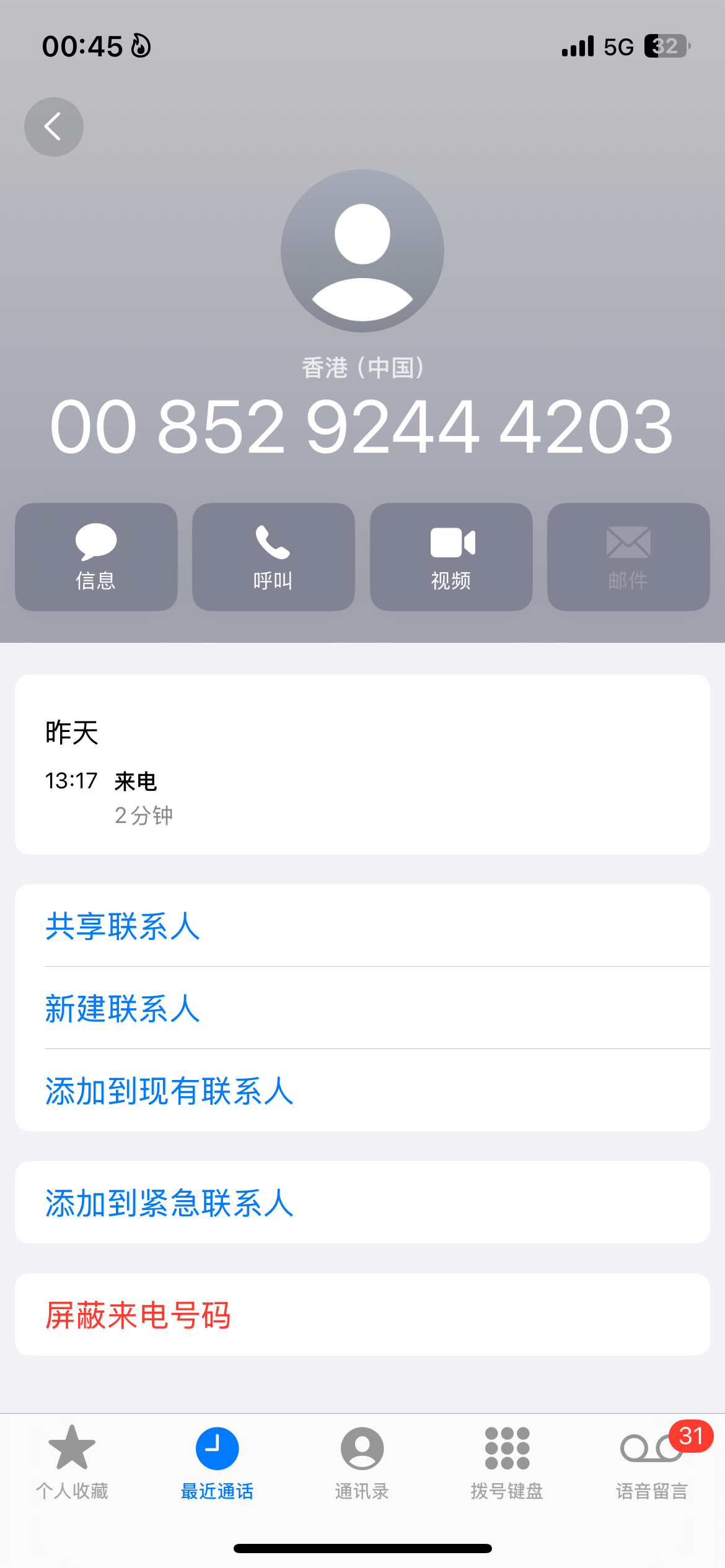Go back using the top-left arrow
This screenshot has height=1568, width=725.
click(x=54, y=127)
